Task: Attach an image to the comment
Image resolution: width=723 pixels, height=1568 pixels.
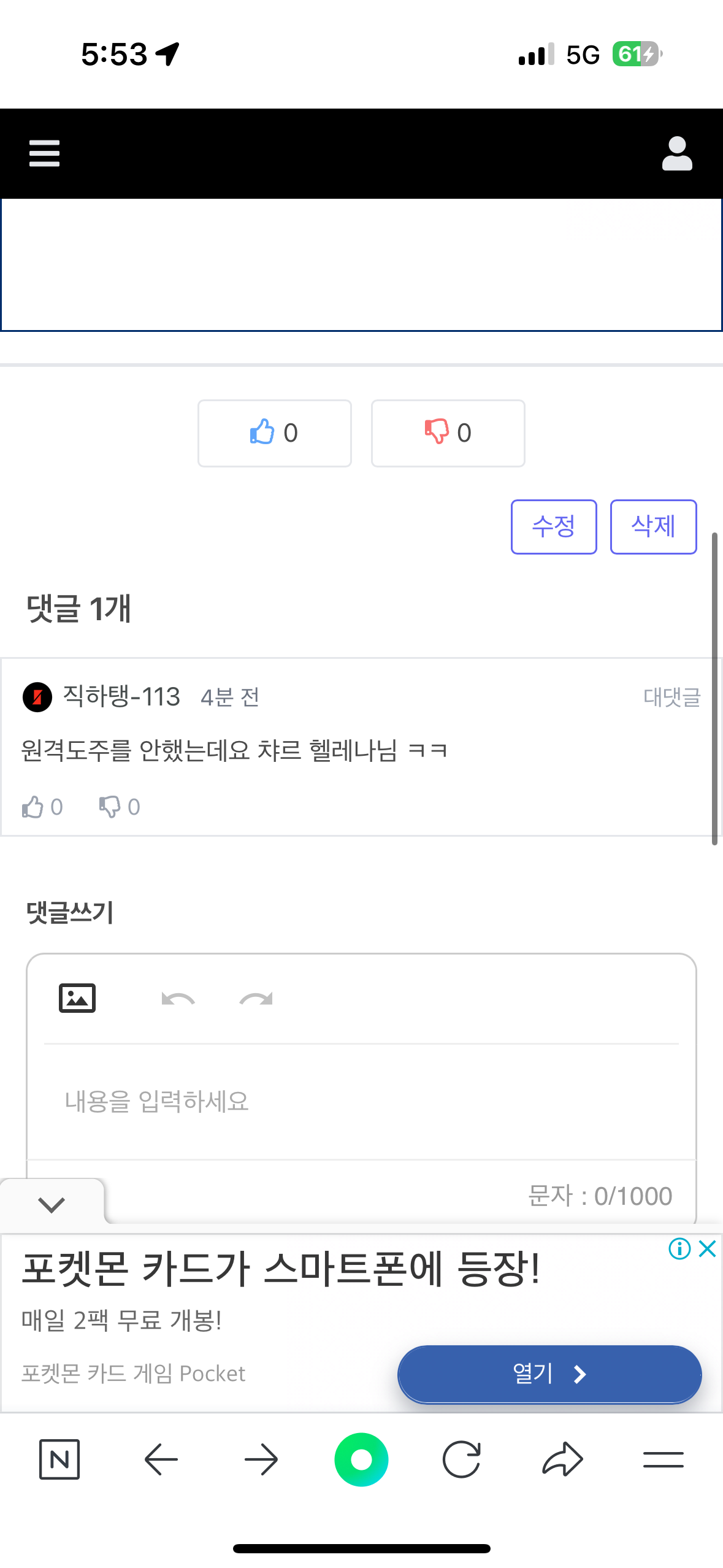Action: [x=77, y=998]
